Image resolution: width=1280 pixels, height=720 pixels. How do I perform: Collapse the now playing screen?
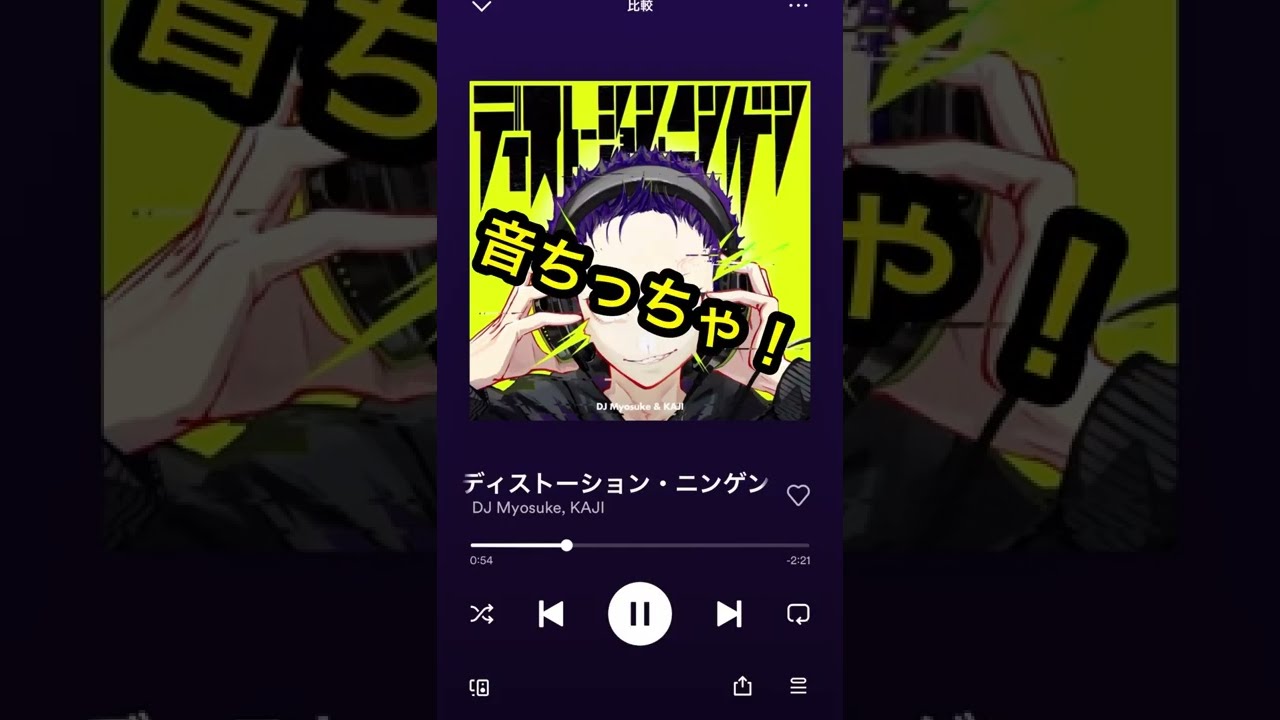[x=481, y=6]
